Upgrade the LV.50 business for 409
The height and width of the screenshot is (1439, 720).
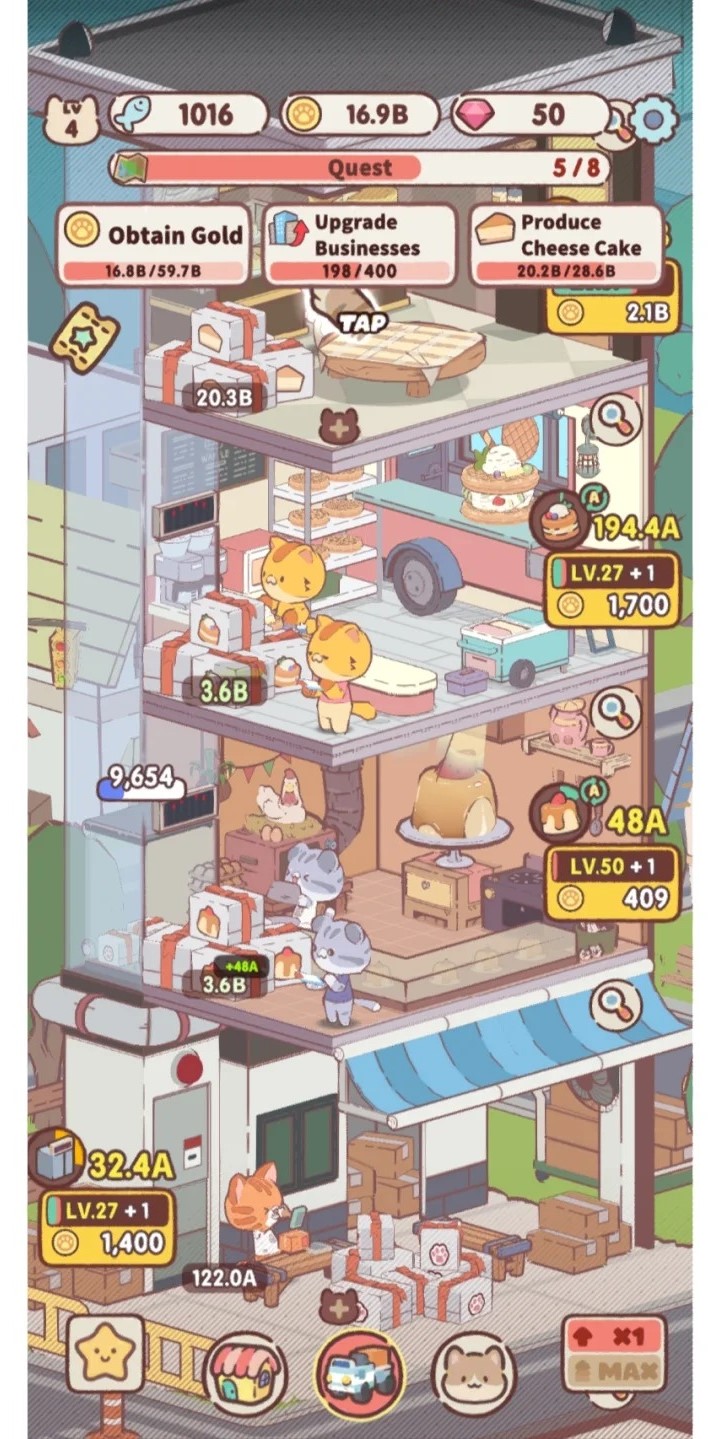click(612, 884)
